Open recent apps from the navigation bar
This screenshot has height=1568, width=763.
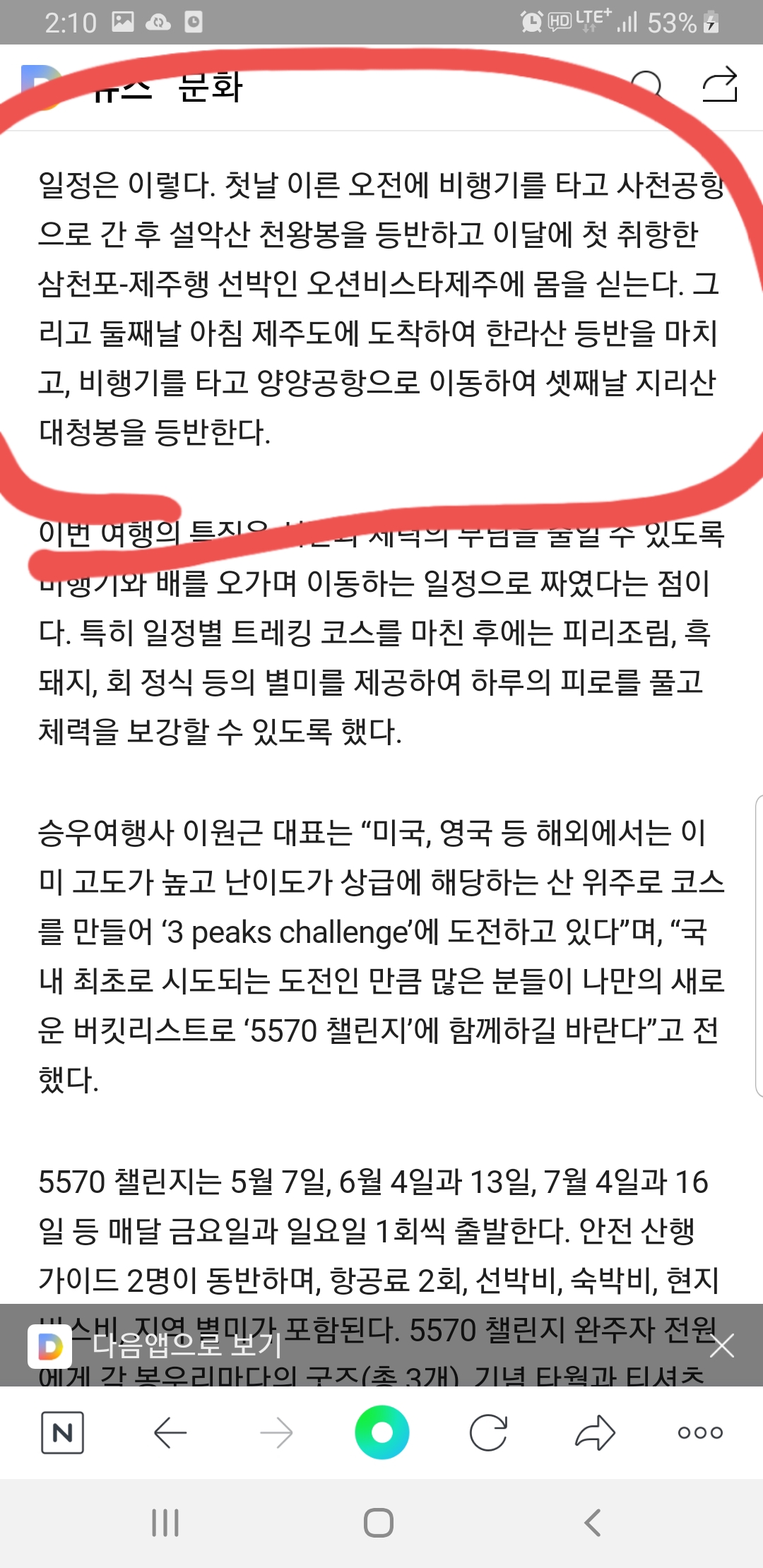pos(165,1523)
